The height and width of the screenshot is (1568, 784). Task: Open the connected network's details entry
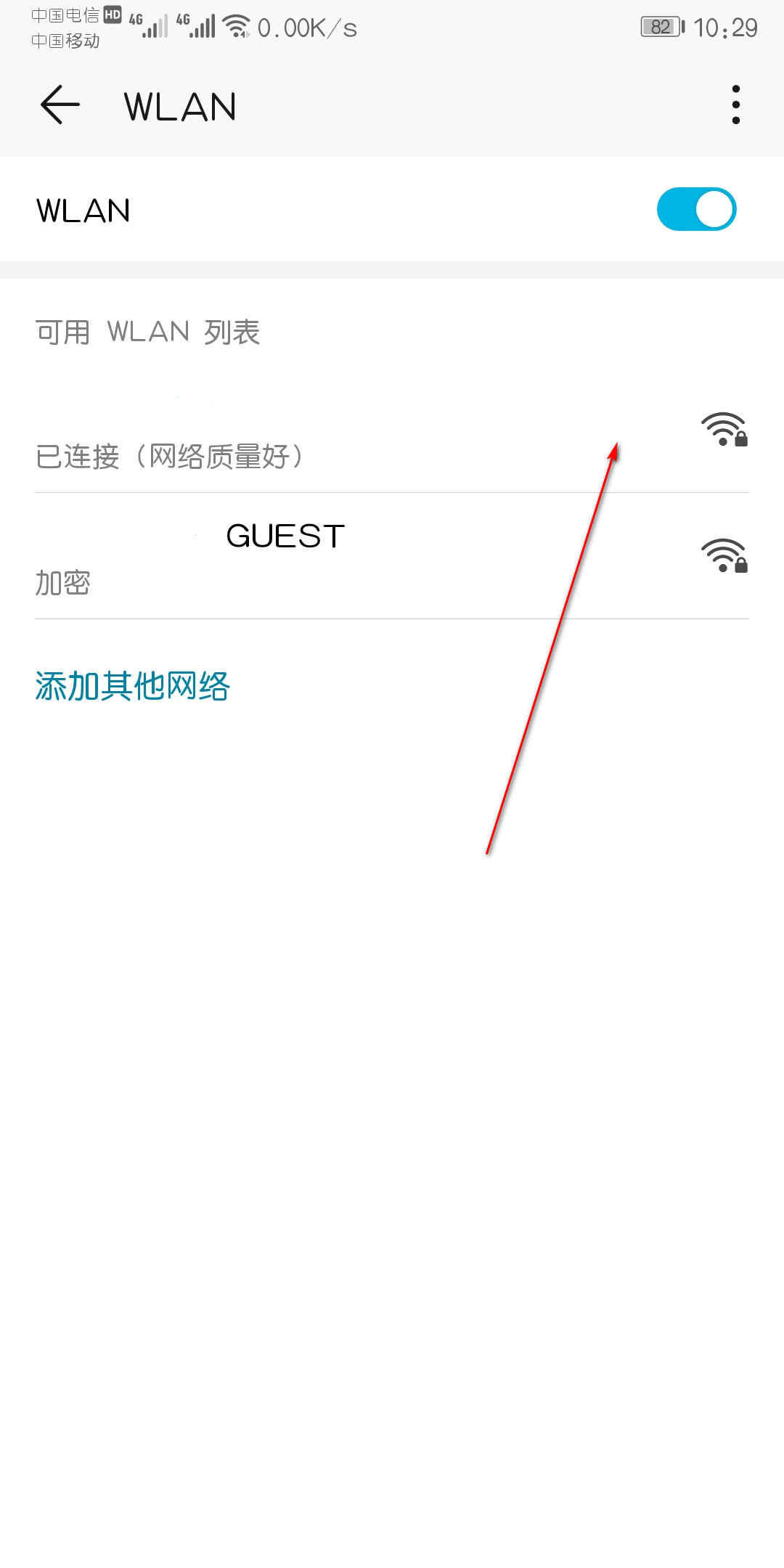coord(290,444)
